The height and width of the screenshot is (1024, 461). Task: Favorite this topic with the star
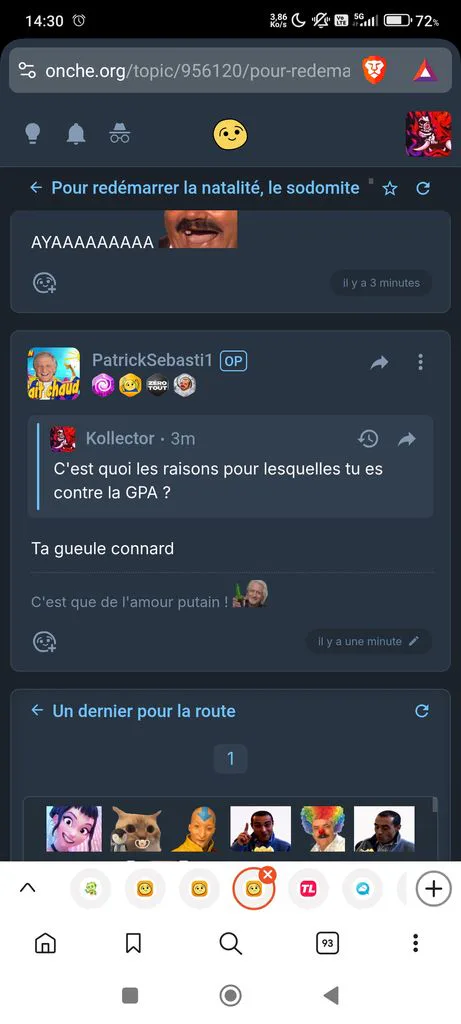click(x=390, y=189)
